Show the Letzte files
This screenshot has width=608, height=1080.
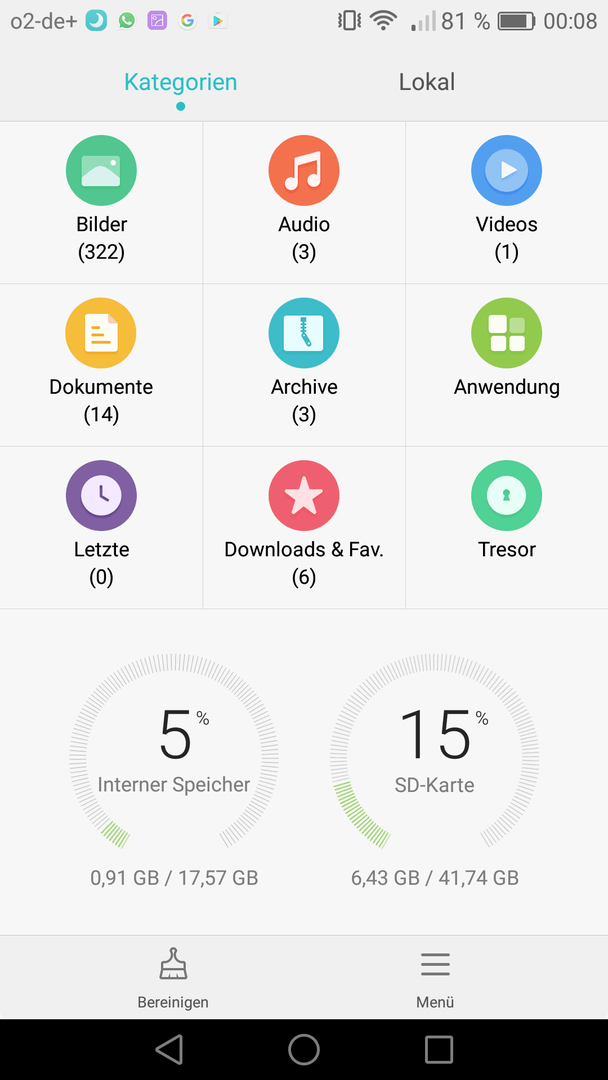[x=101, y=528]
